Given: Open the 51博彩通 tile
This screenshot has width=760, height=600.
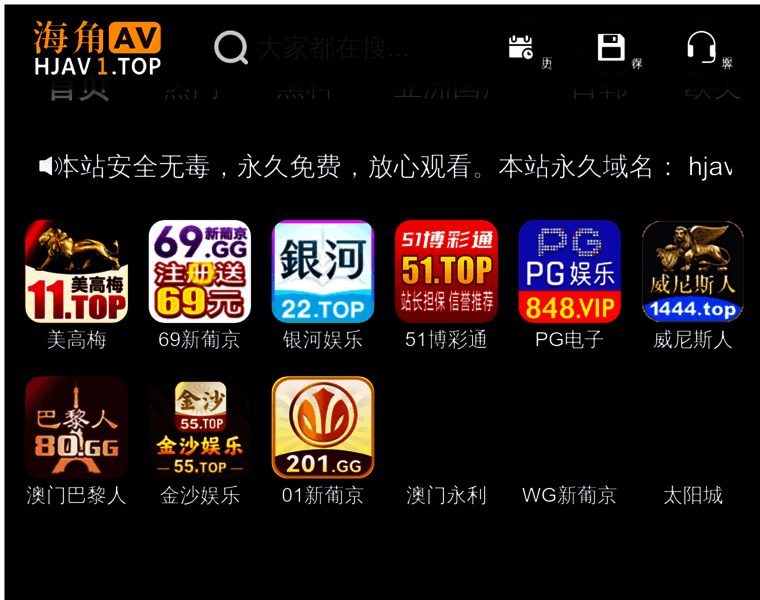Looking at the screenshot, I should 446,272.
